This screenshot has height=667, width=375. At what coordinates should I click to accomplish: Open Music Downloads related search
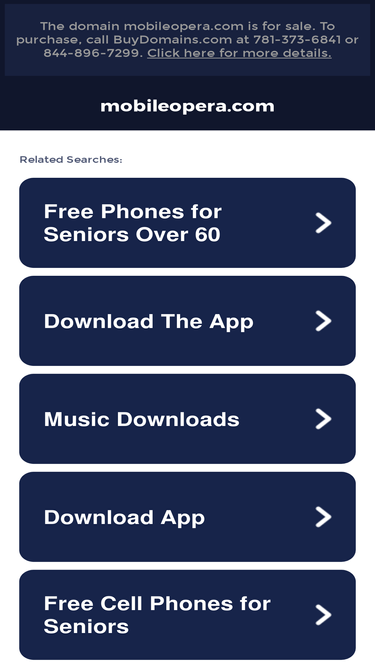point(188,419)
